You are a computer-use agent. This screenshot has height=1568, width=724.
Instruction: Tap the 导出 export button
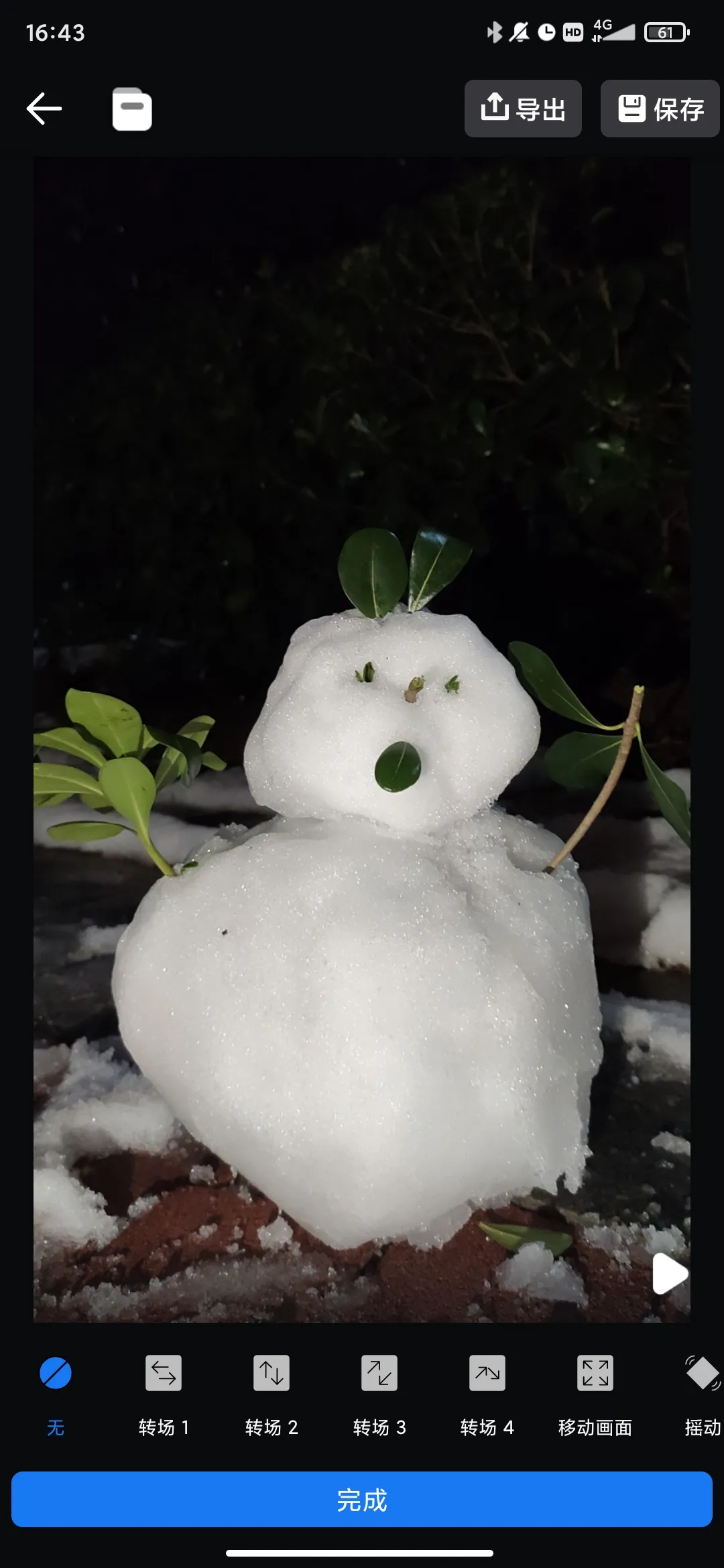pyautogui.click(x=523, y=109)
